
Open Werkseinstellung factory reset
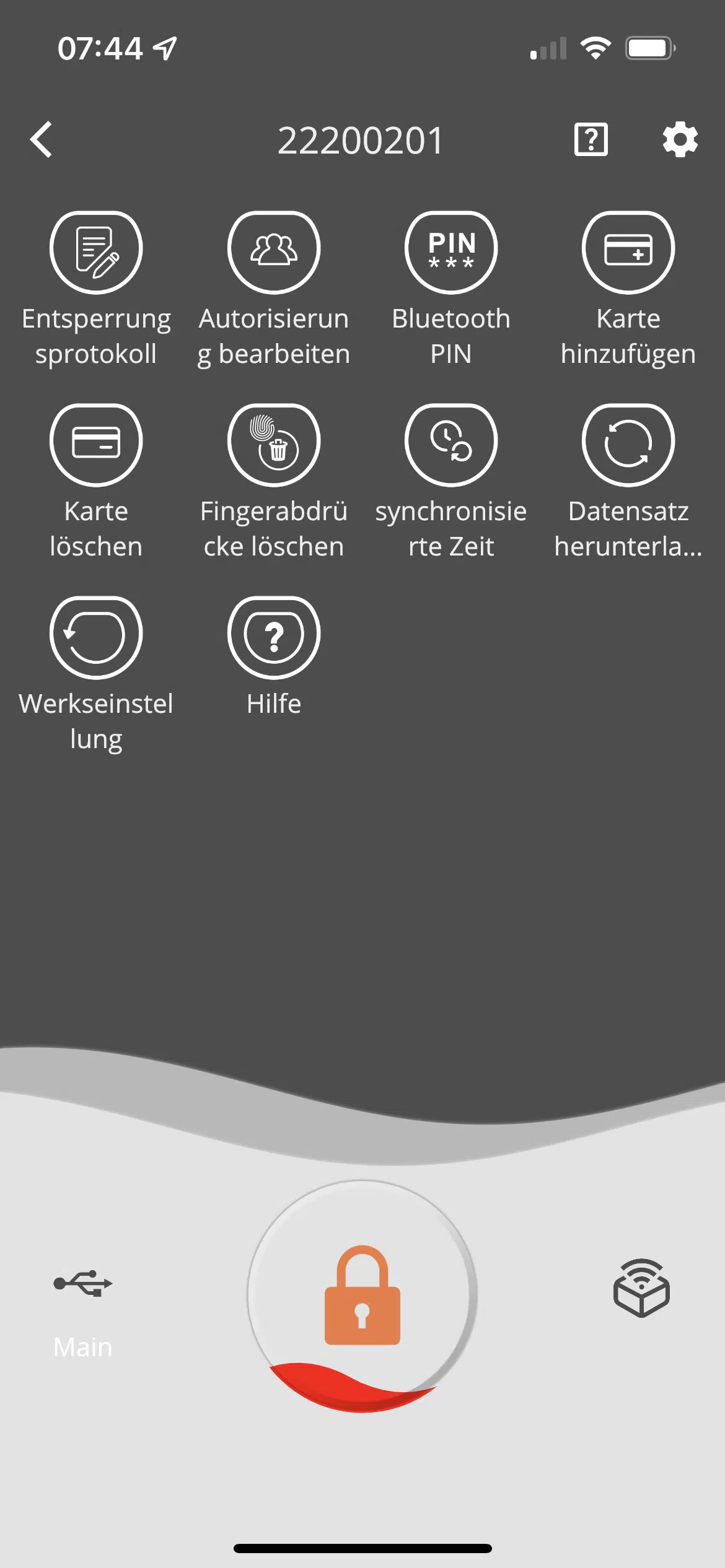point(96,675)
